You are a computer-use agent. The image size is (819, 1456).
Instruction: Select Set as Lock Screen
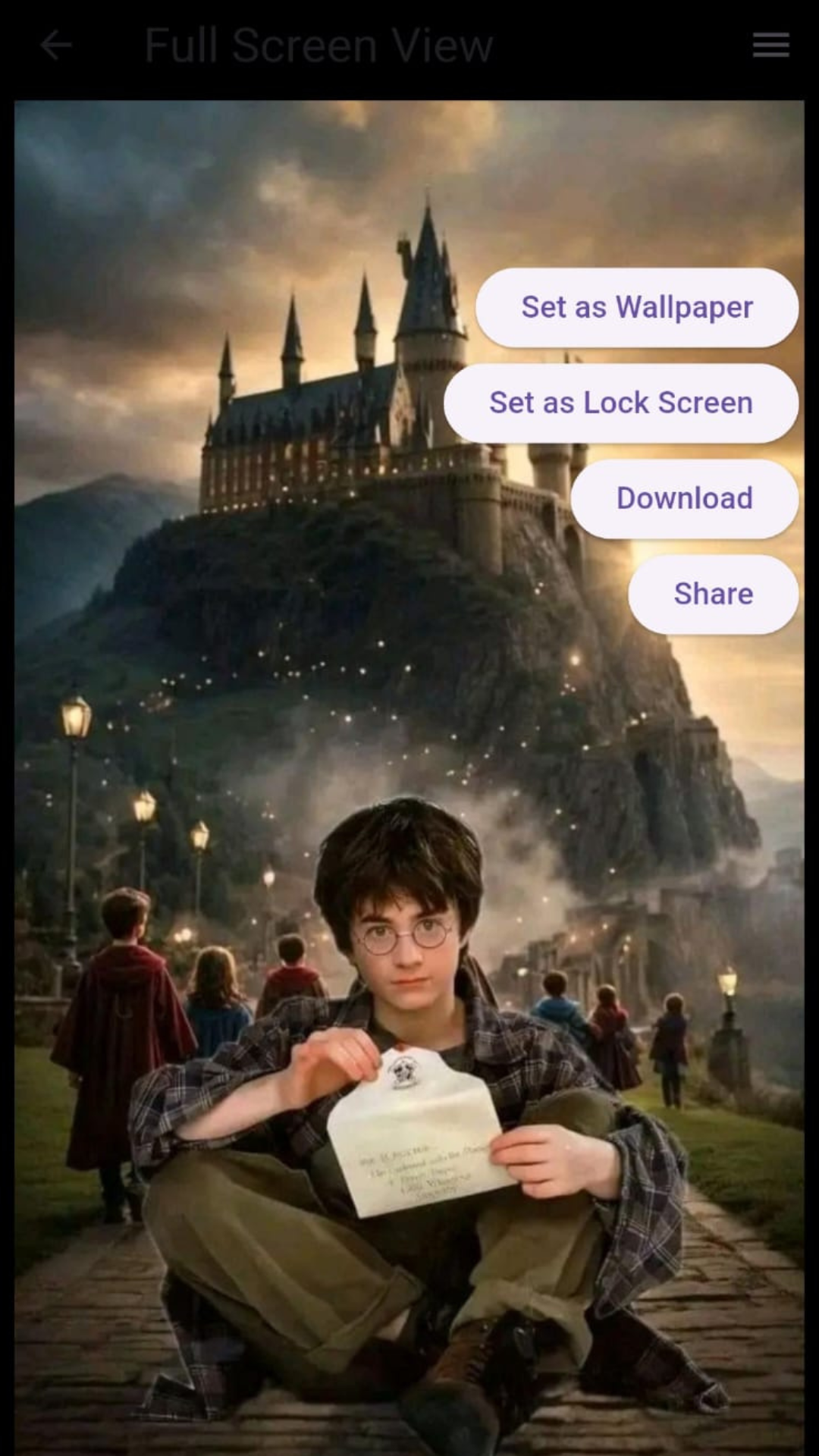click(620, 403)
